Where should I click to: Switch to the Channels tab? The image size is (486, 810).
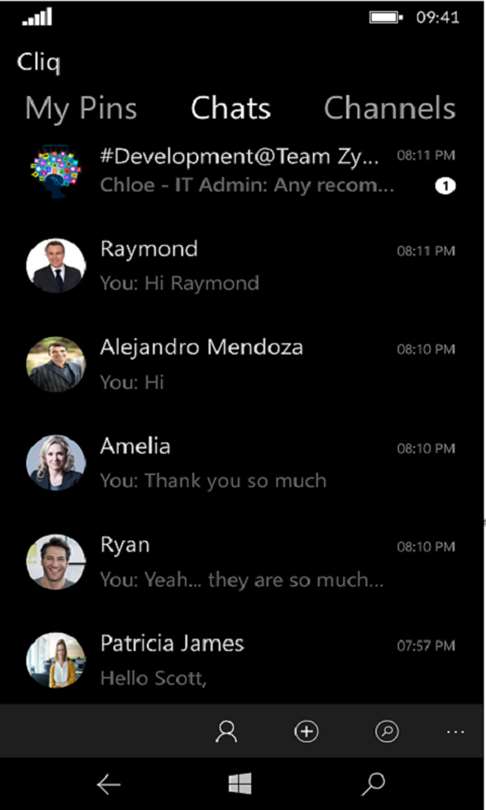(x=390, y=108)
